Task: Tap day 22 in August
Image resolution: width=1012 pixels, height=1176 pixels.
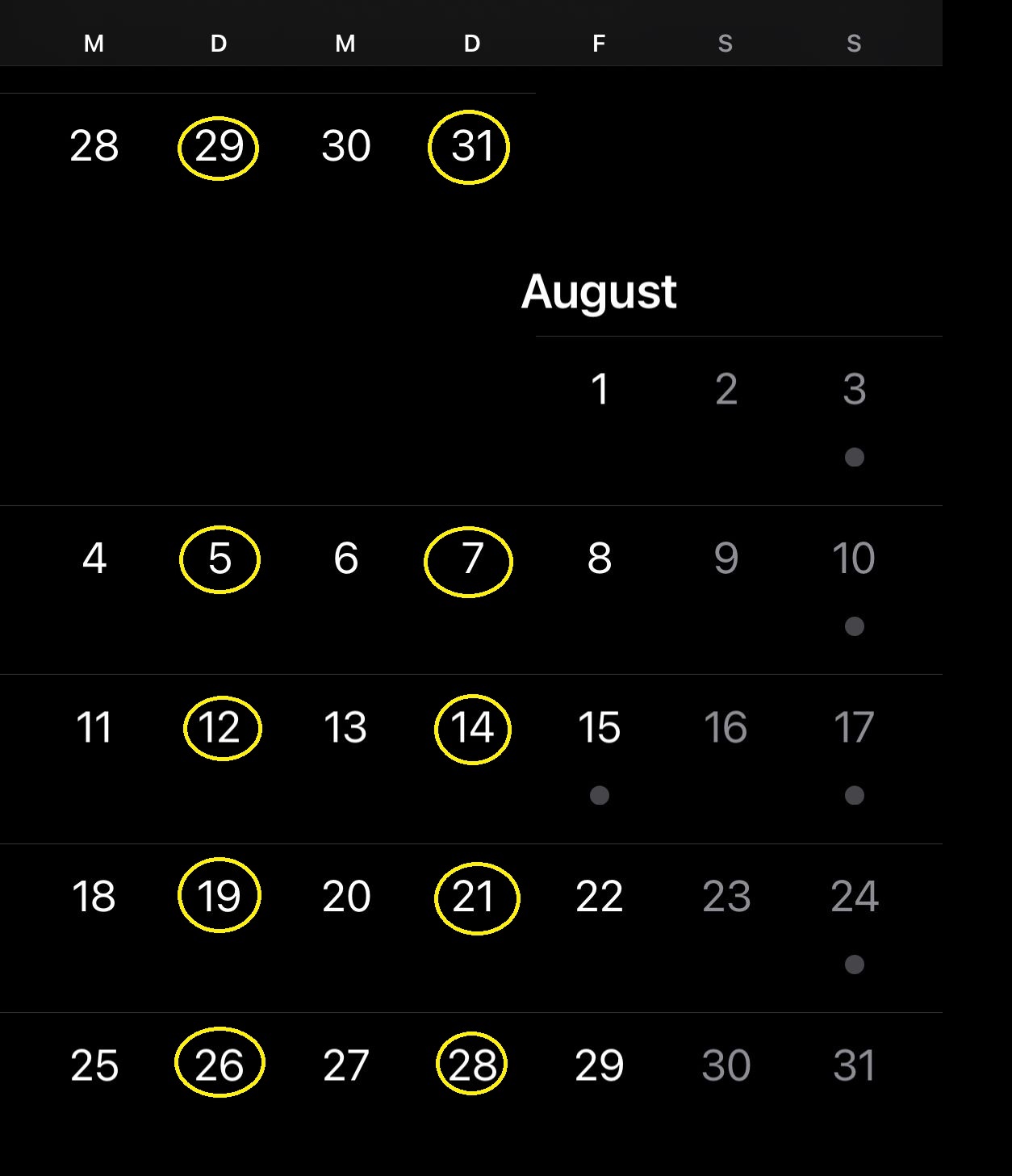Action: (x=599, y=896)
